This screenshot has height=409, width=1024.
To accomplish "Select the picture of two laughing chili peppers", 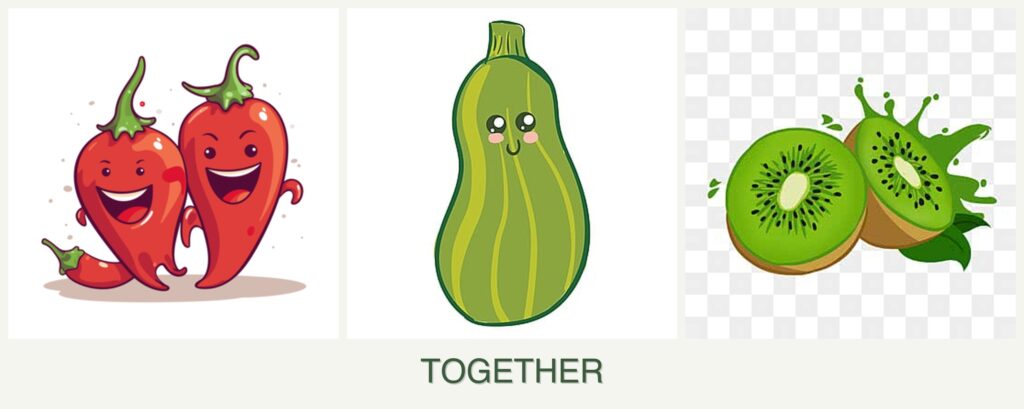I will coord(173,174).
